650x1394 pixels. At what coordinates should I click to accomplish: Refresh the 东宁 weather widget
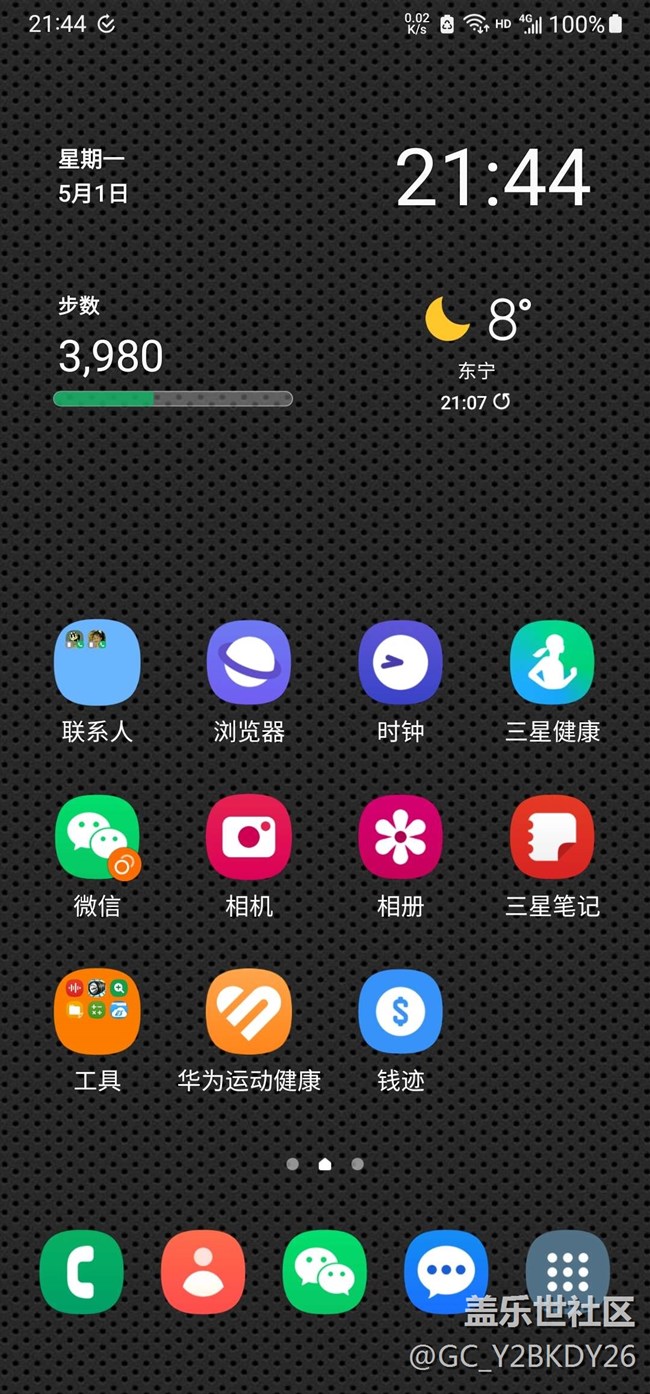[502, 402]
